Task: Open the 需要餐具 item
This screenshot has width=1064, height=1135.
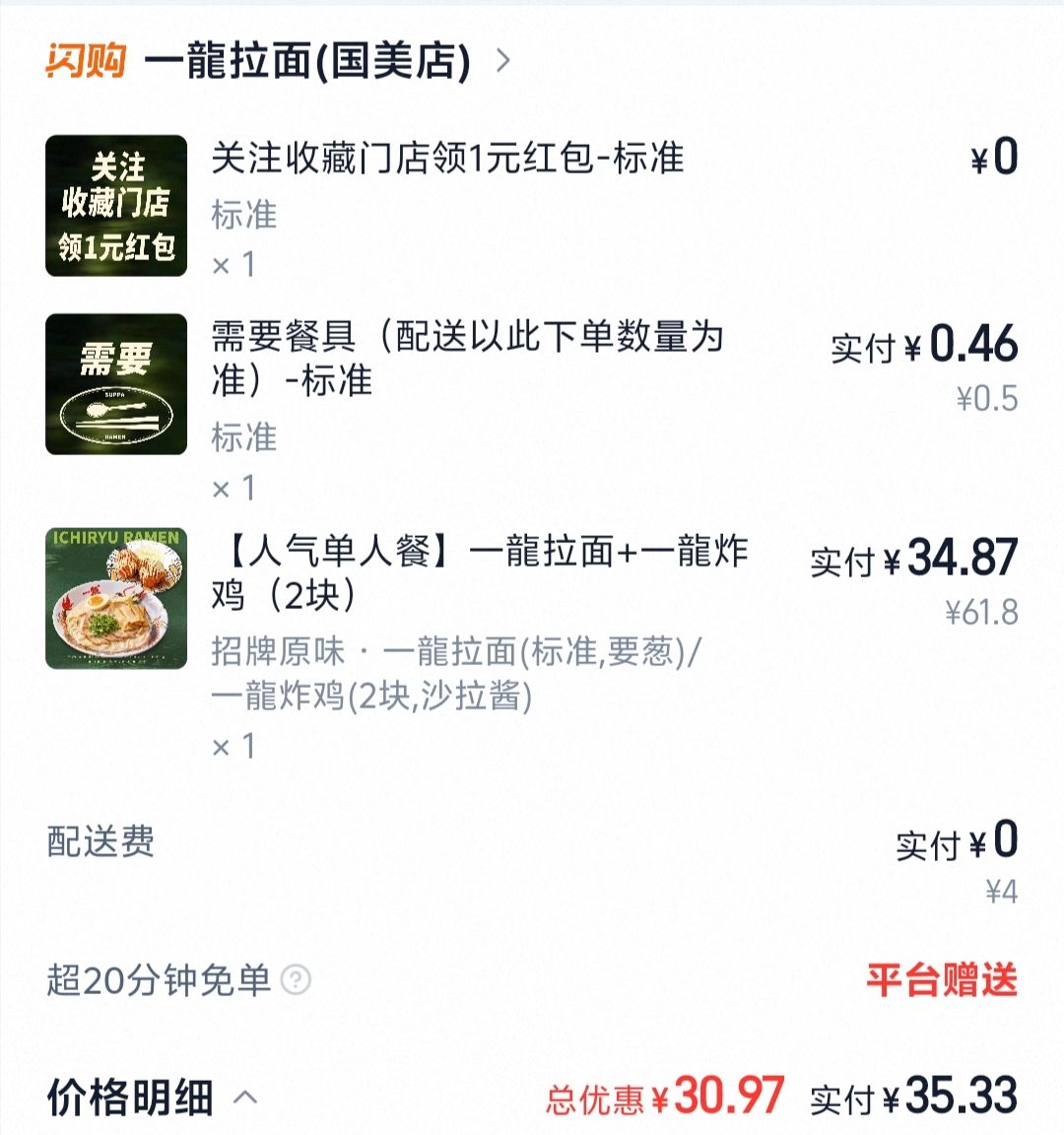Action: (467, 358)
